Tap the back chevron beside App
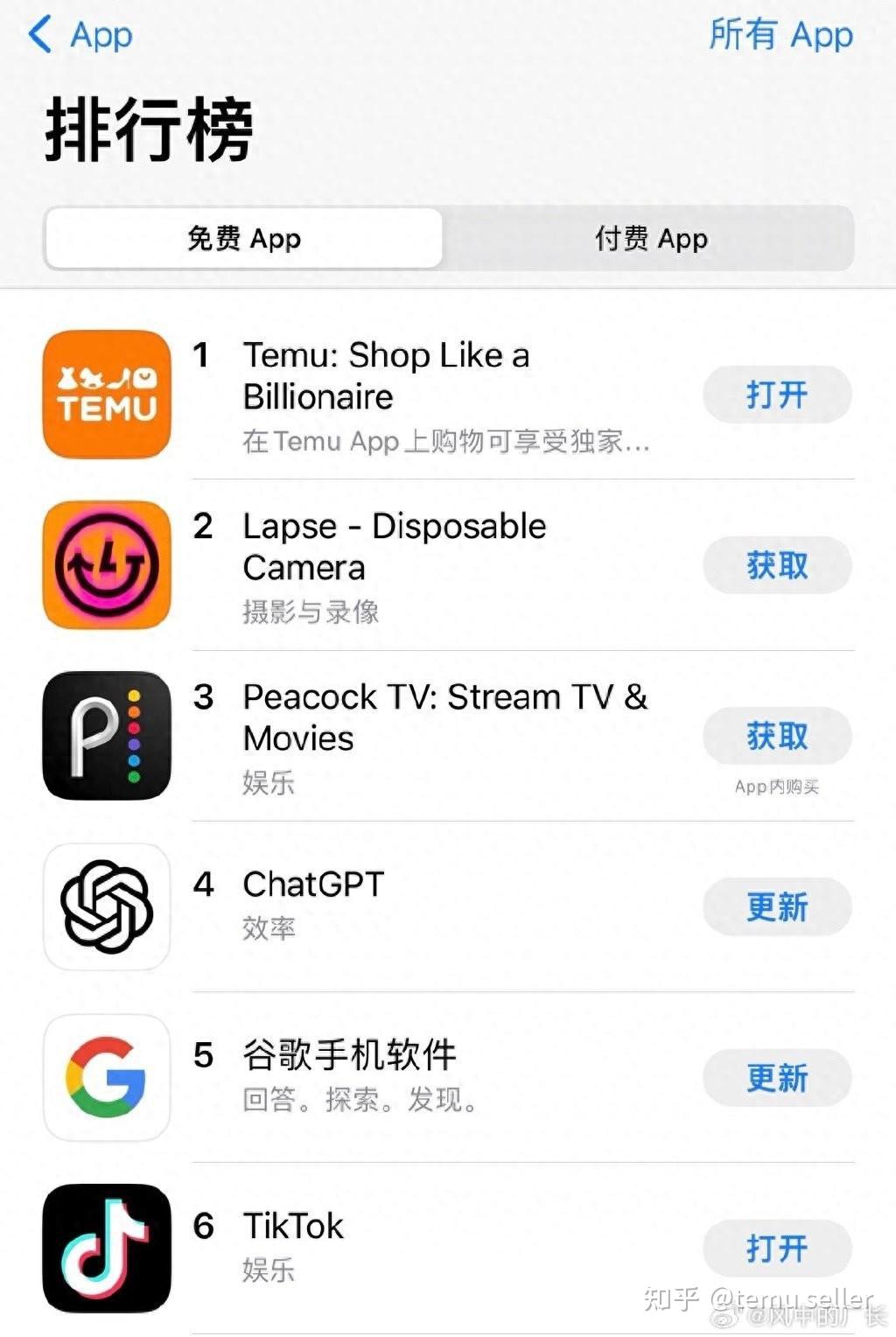The height and width of the screenshot is (1337, 896). click(x=38, y=35)
